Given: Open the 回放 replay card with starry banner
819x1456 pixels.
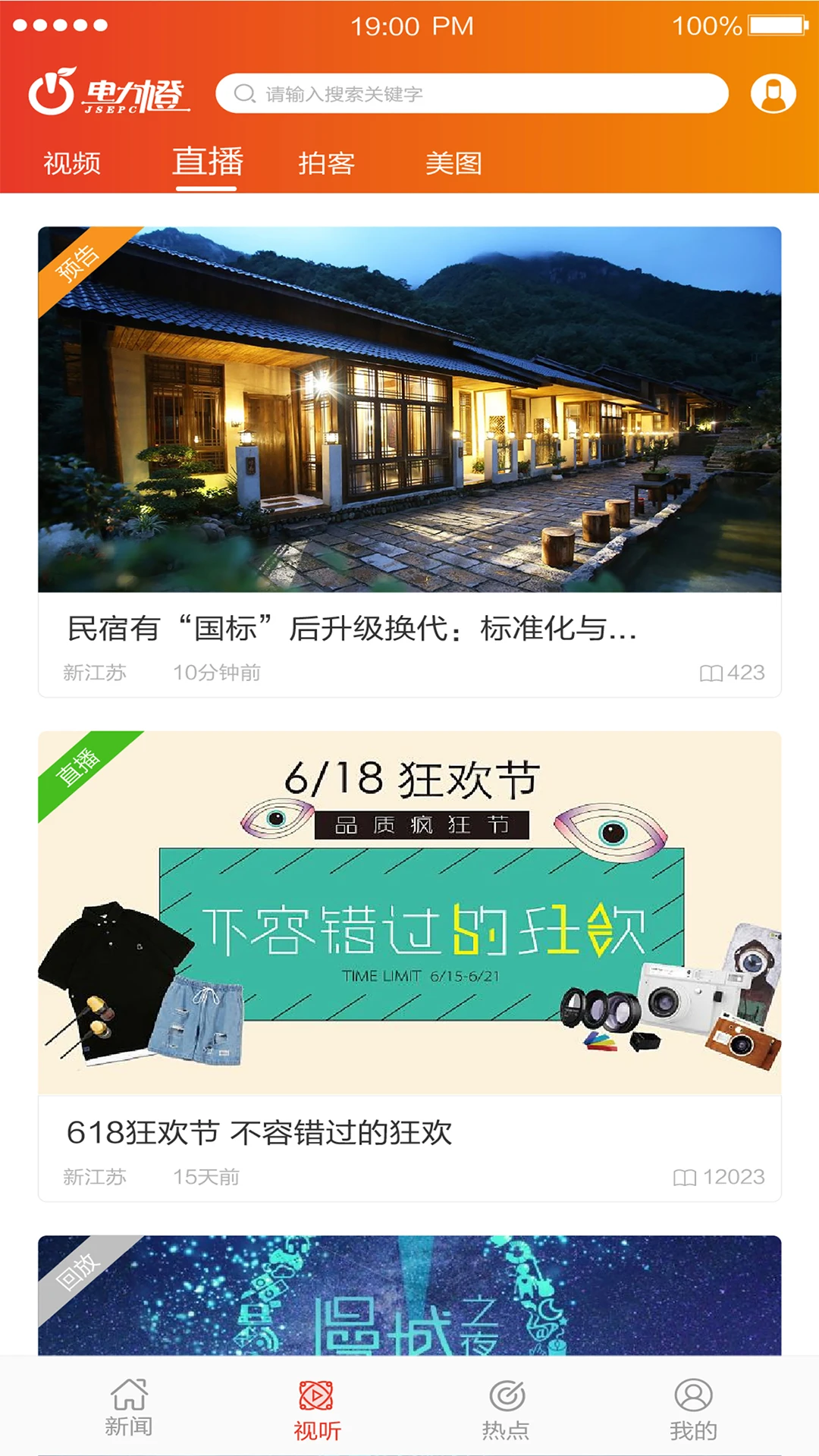Looking at the screenshot, I should point(409,1295).
